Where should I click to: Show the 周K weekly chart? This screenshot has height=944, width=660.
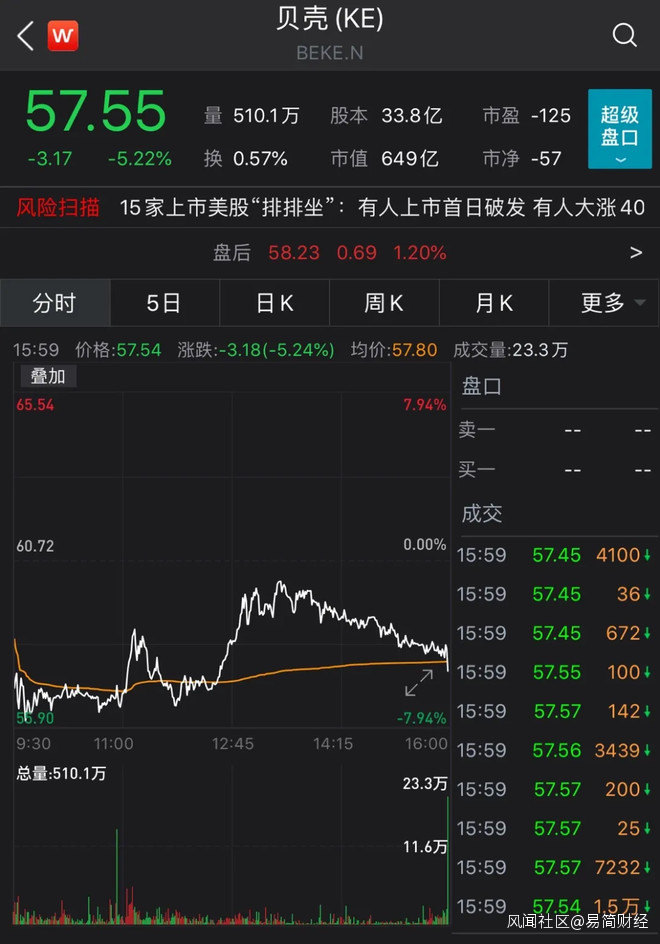384,303
